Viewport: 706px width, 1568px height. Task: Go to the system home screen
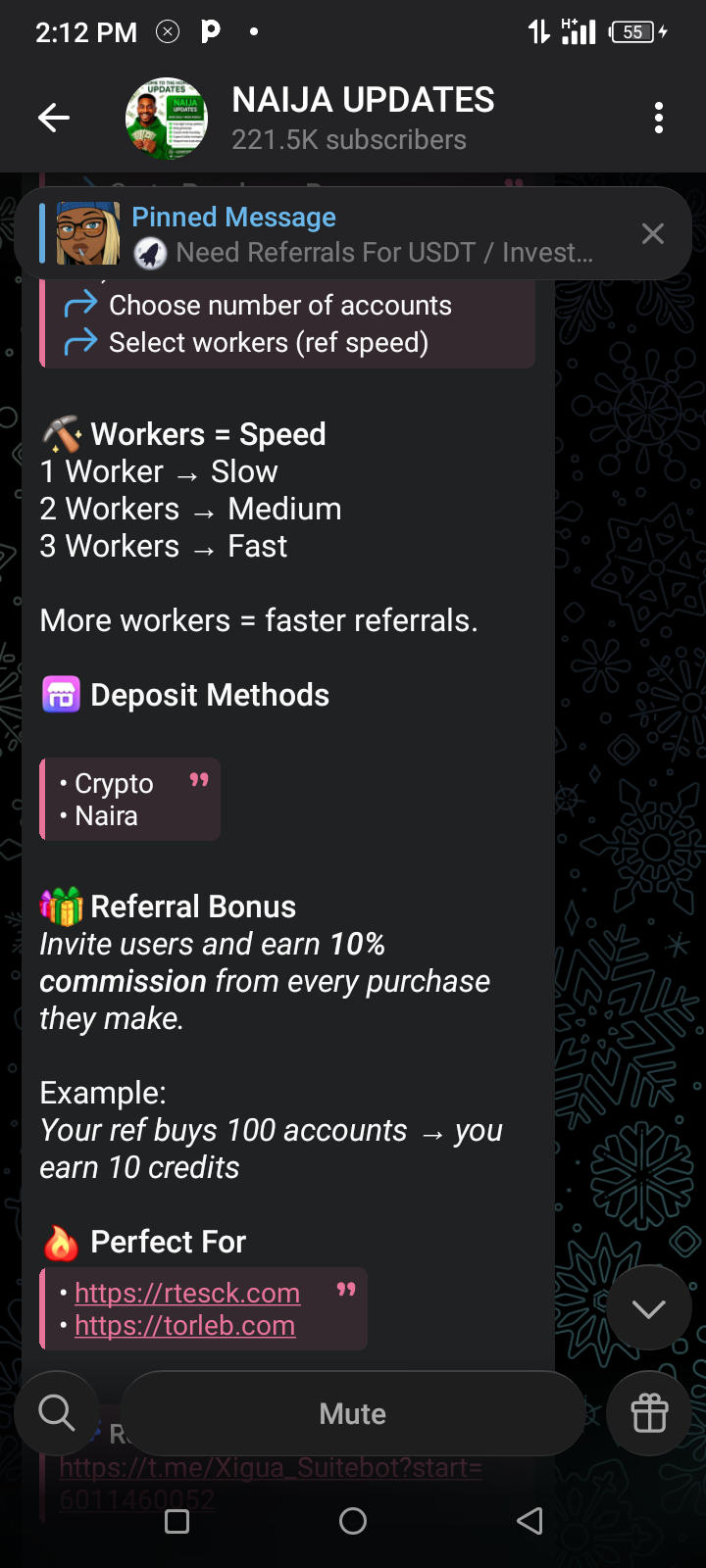tap(353, 1521)
